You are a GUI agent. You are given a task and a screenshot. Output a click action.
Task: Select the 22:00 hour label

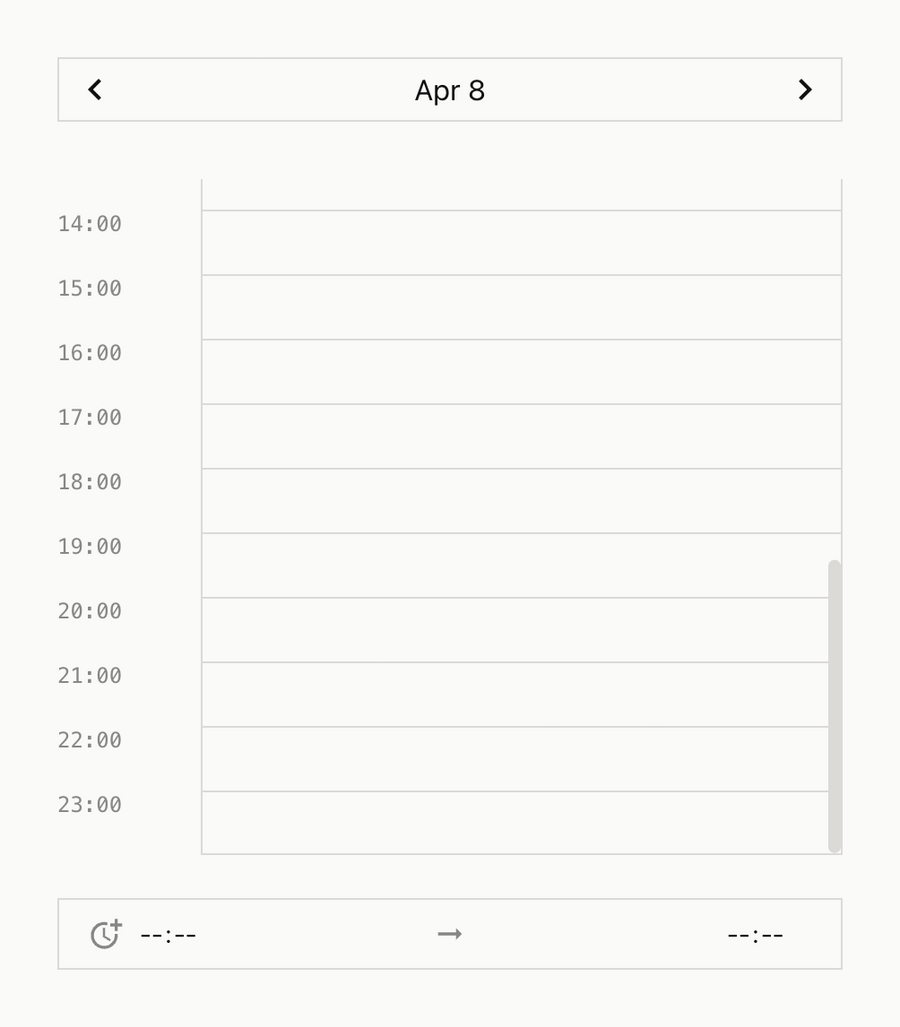pos(89,740)
